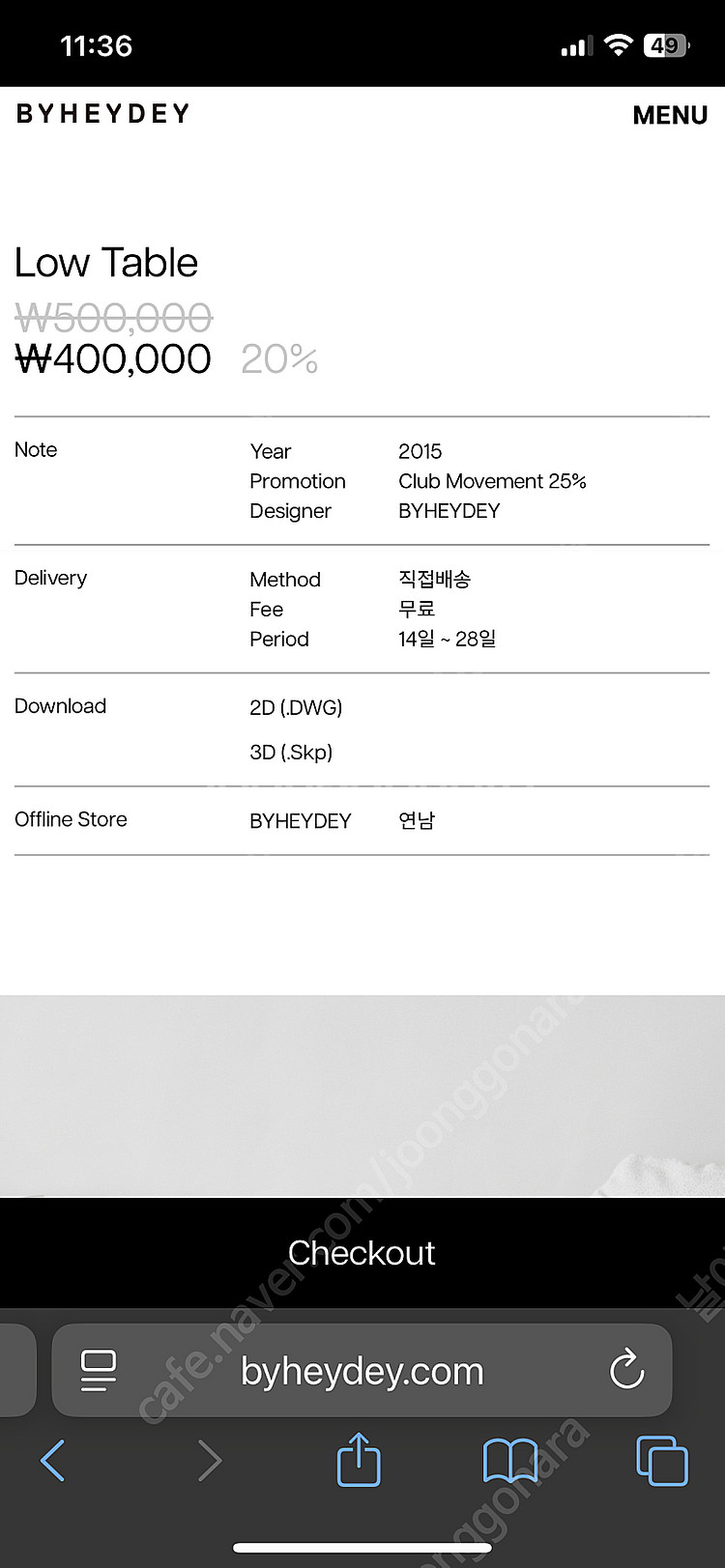This screenshot has width=725, height=1568.
Task: Tap the Checkout button
Action: point(362,1253)
